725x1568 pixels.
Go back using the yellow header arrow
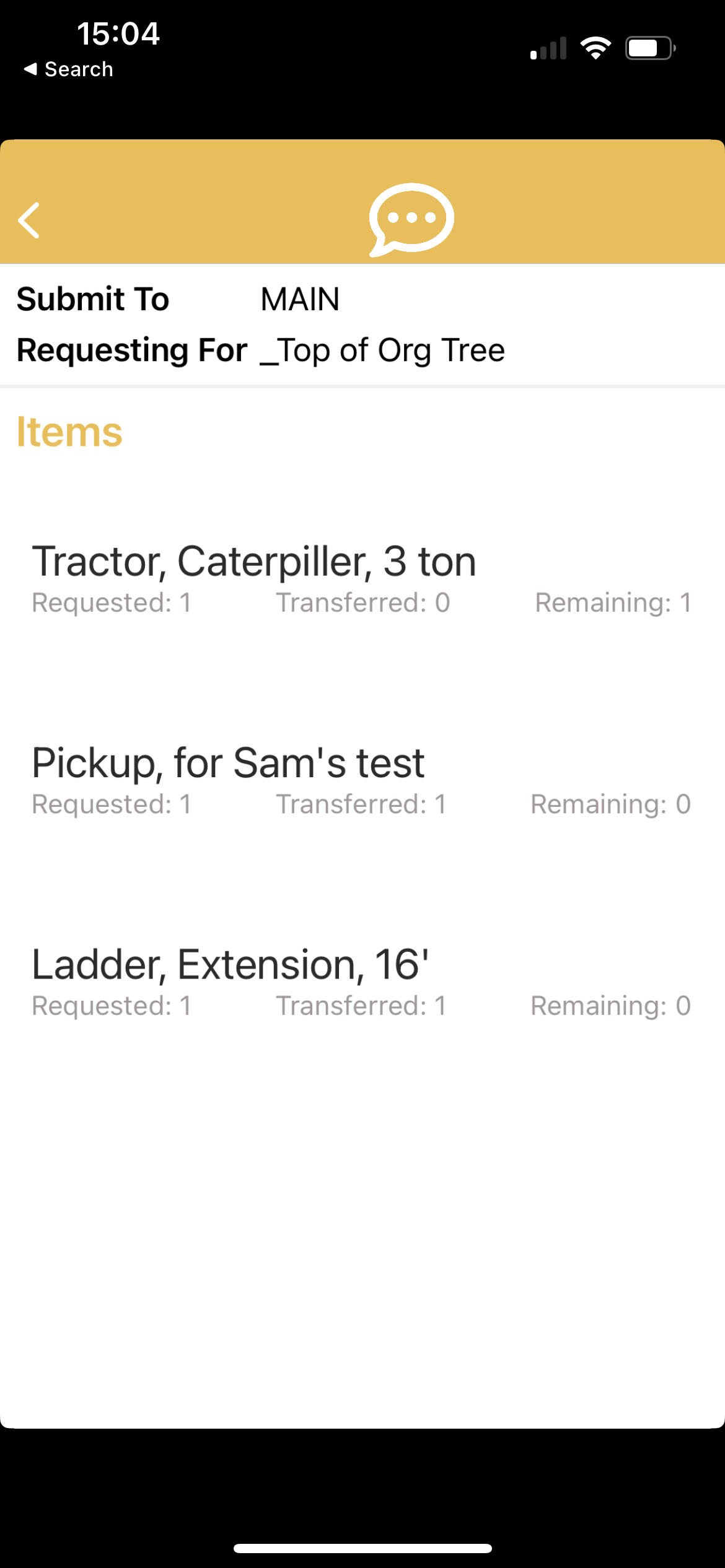coord(29,220)
